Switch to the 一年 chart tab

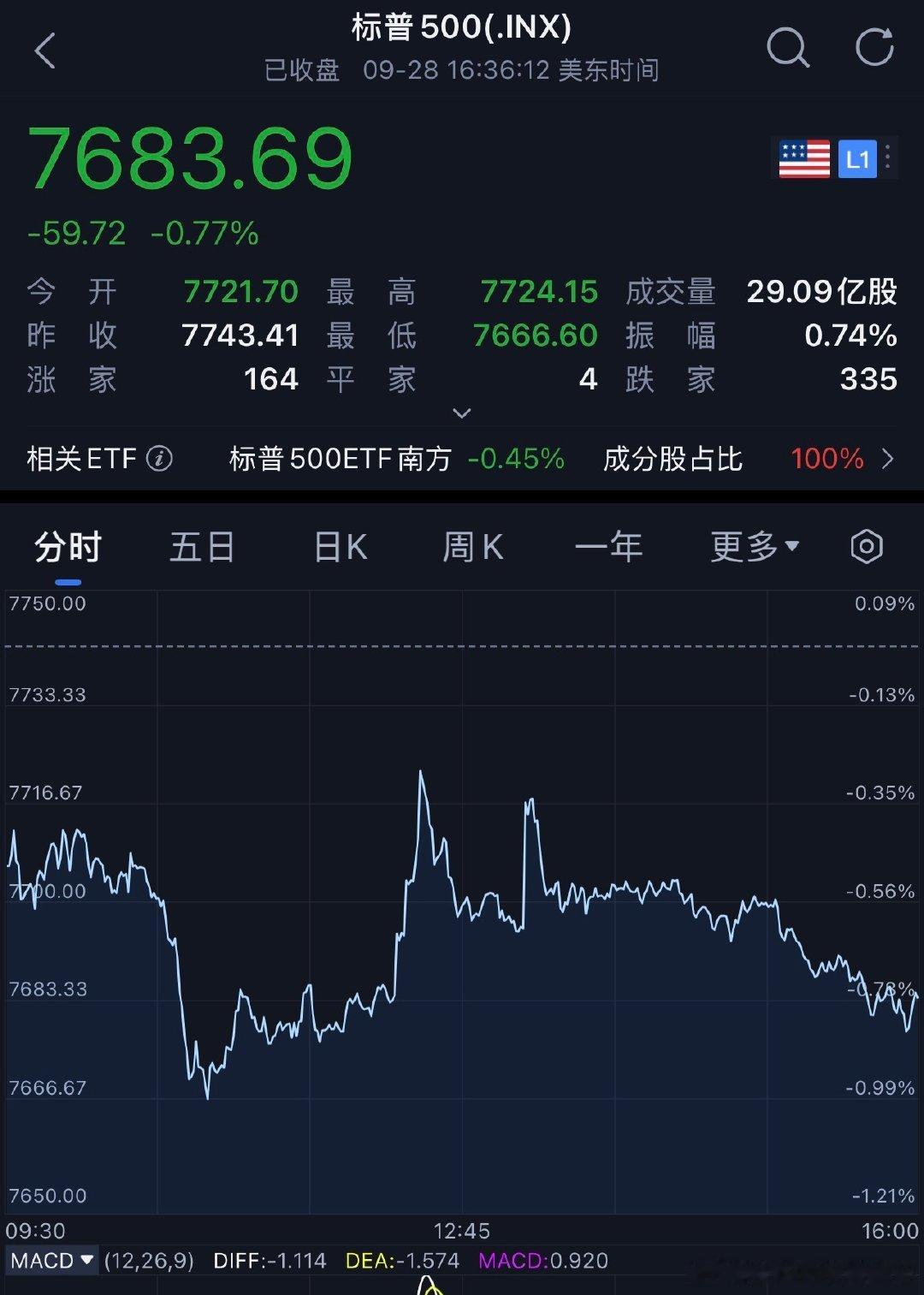(608, 547)
